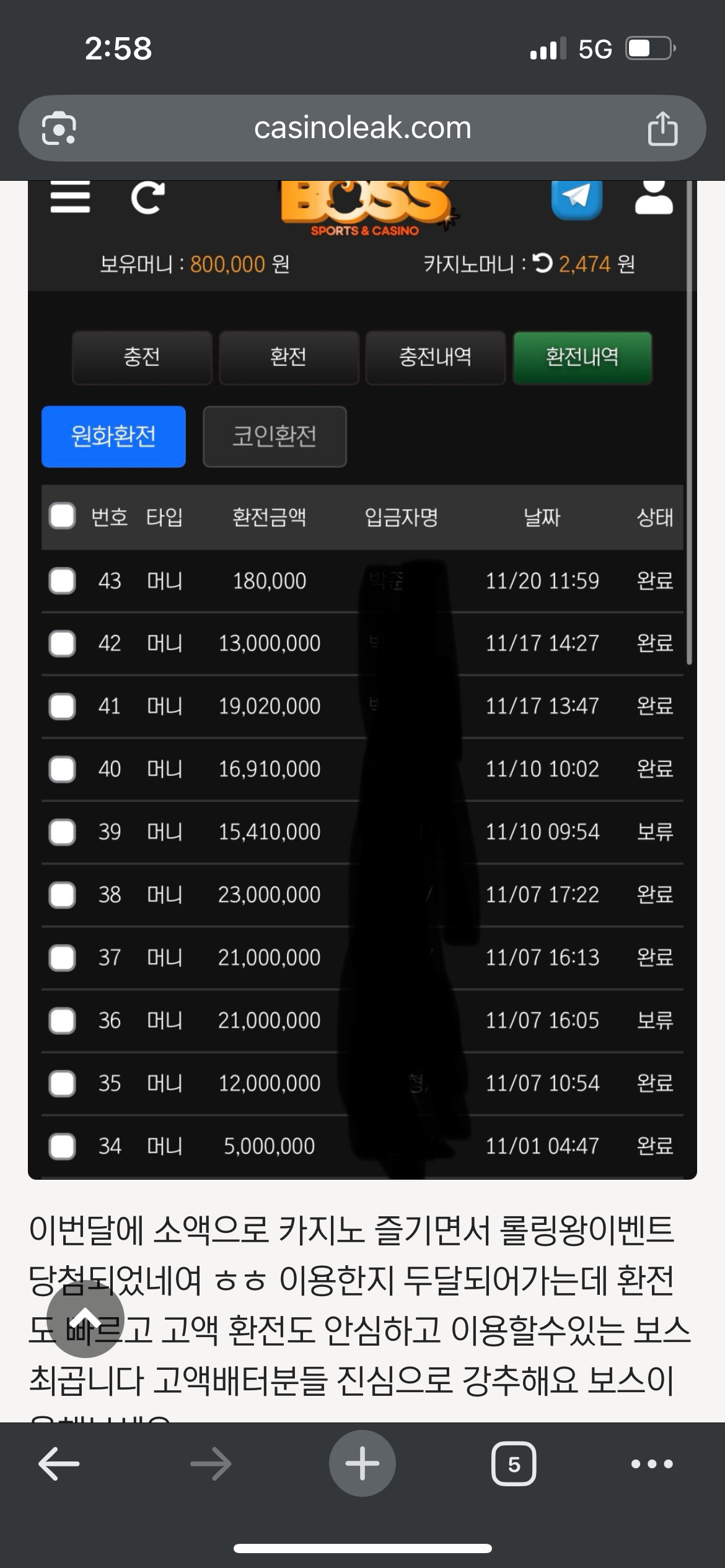Go forward with the forward arrow
This screenshot has height=1568, width=725.
coord(211,1464)
